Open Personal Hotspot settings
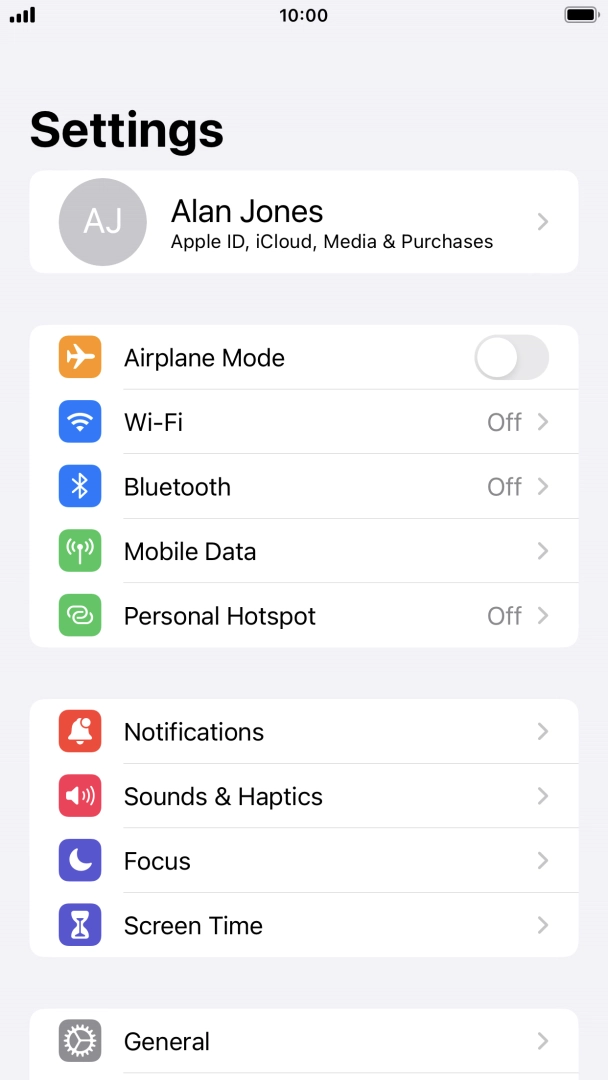The image size is (608, 1080). (x=304, y=615)
